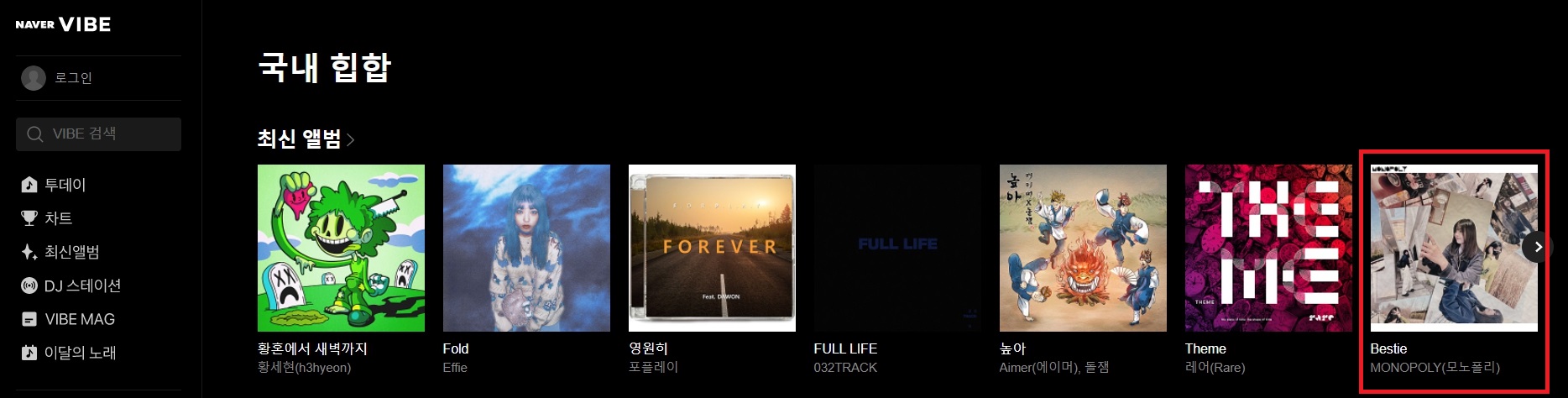The width and height of the screenshot is (1568, 398).
Task: Show next albums with the right arrow
Action: coord(1538,247)
